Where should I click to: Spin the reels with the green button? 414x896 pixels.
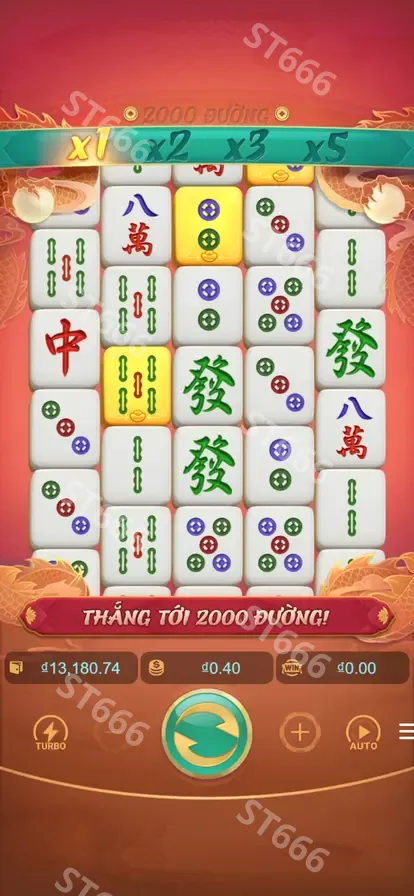[x=207, y=733]
